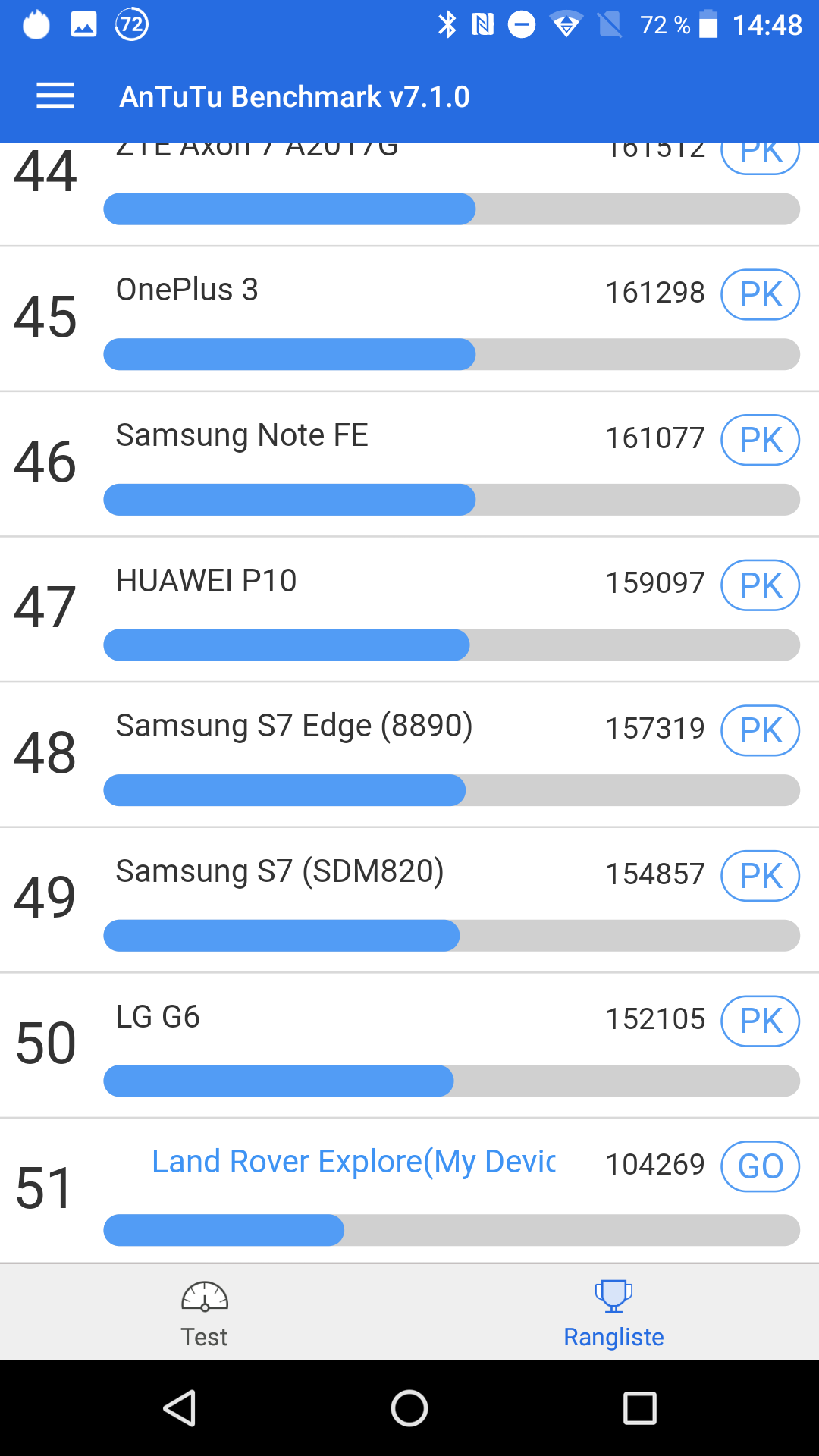This screenshot has width=819, height=1456.
Task: Return to the home screen
Action: [409, 1409]
